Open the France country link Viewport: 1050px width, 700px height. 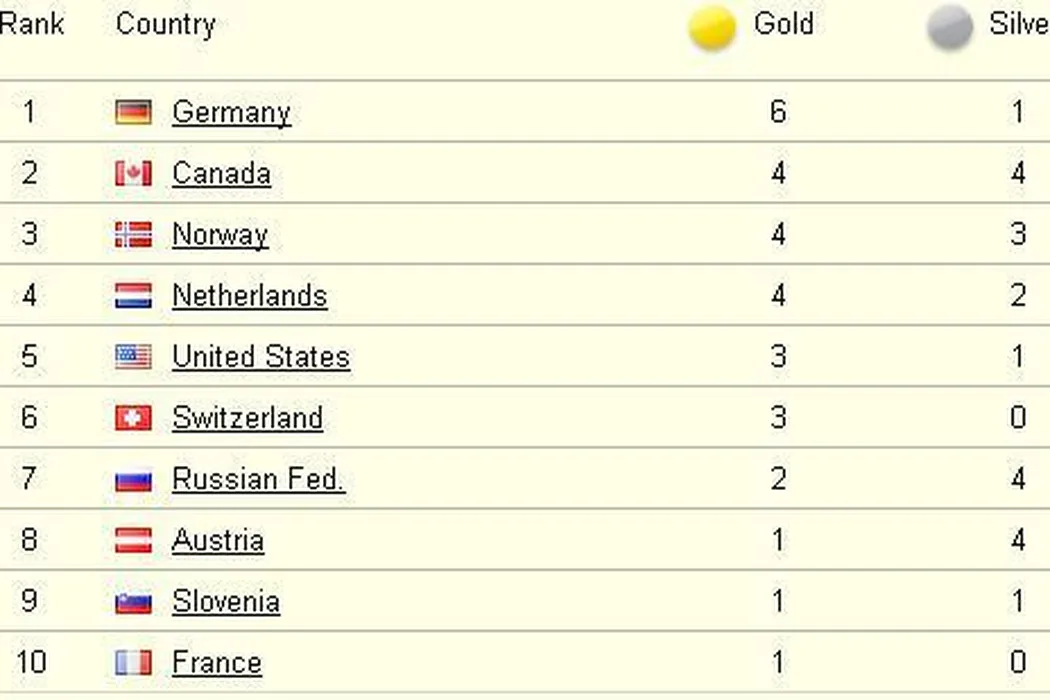(217, 662)
